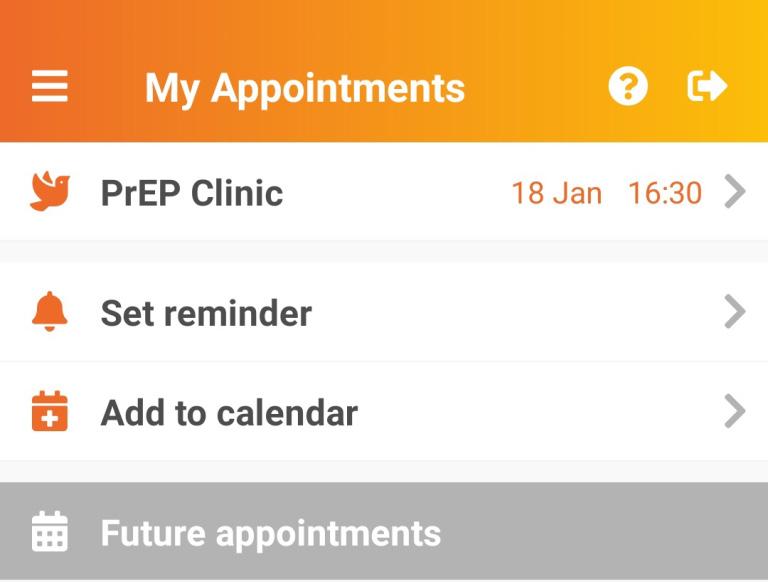Open the help question mark icon
This screenshot has height=582, width=768.
[628, 87]
